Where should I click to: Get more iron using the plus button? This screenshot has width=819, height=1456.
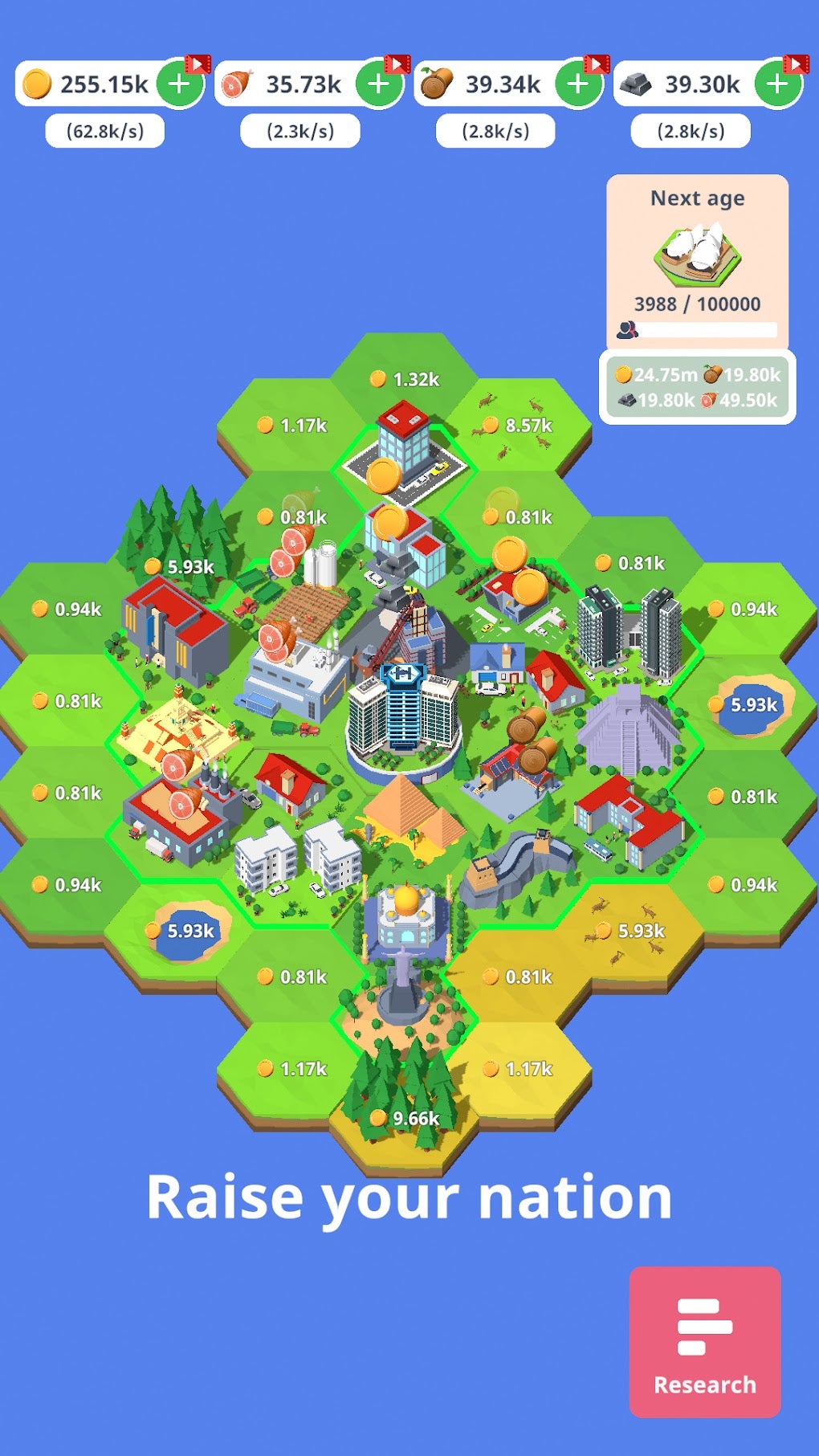click(x=776, y=84)
